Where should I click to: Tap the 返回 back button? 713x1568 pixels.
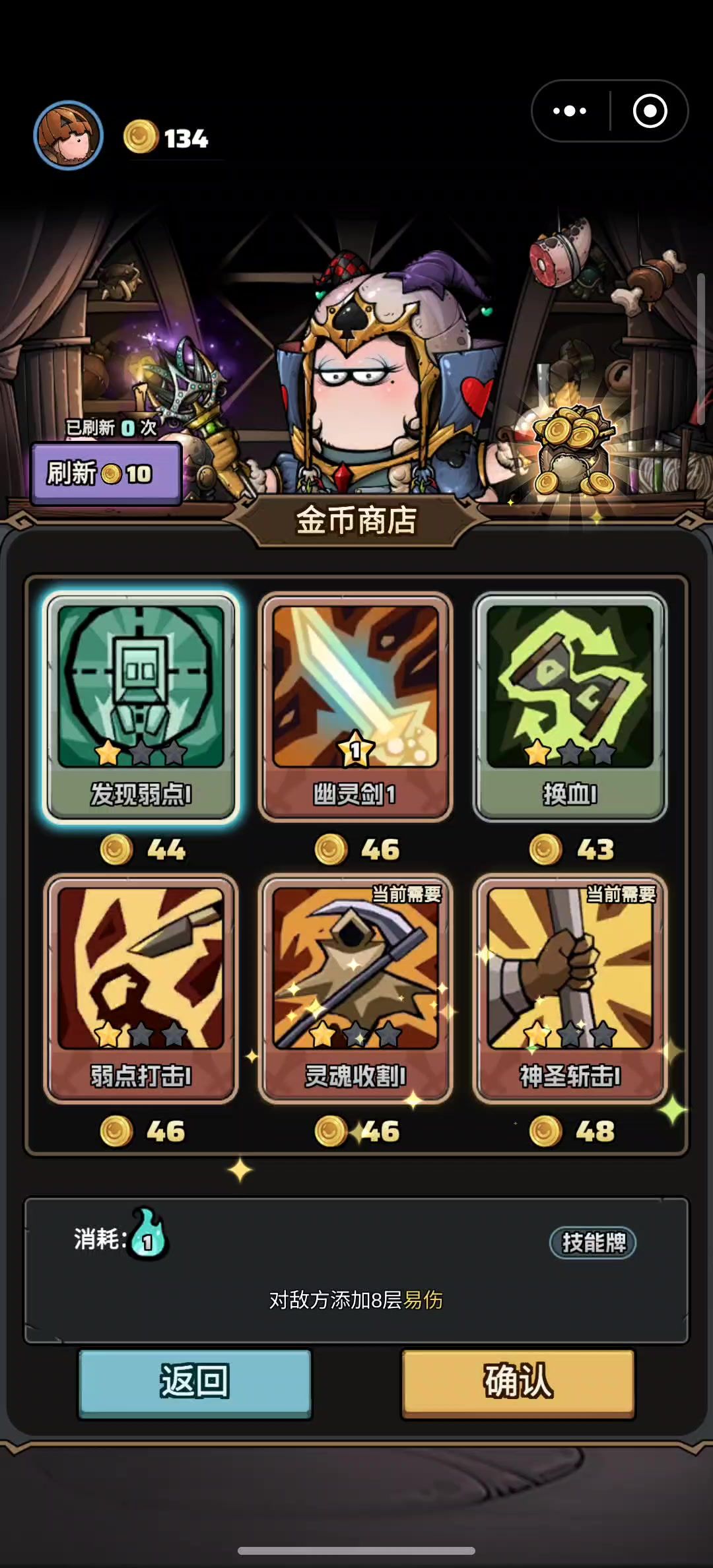pyautogui.click(x=195, y=1381)
